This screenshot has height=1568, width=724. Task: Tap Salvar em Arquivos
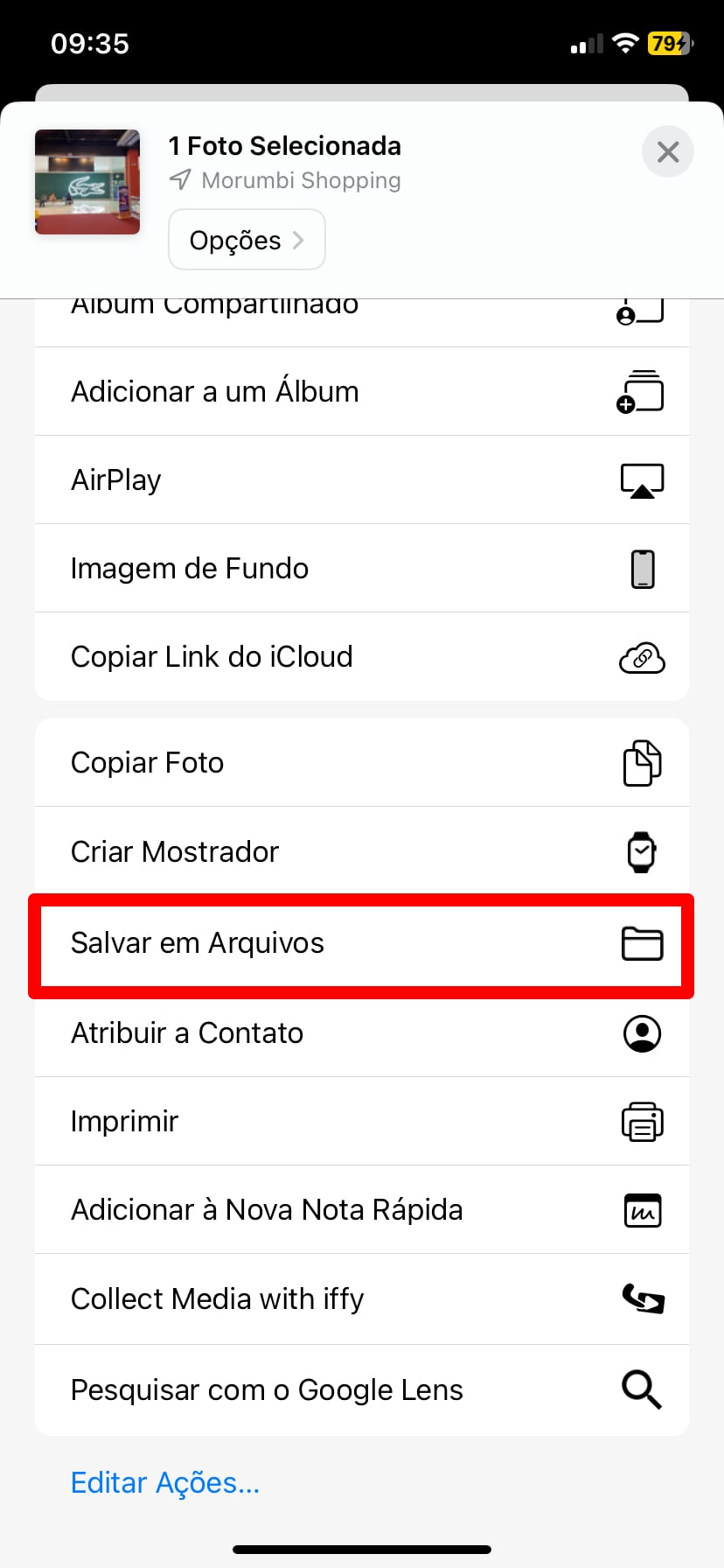(361, 943)
